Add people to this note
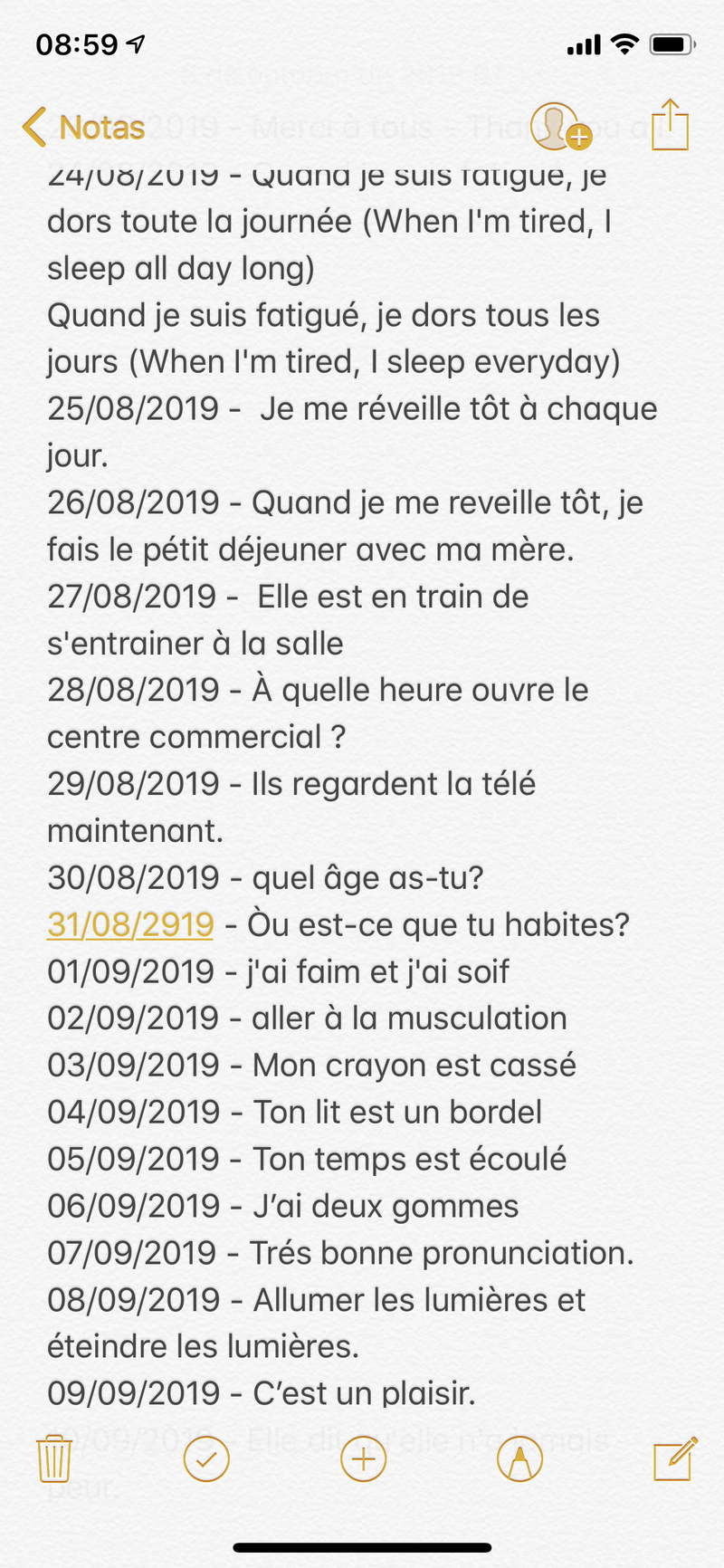Screen dimensions: 724x1568 tap(559, 127)
